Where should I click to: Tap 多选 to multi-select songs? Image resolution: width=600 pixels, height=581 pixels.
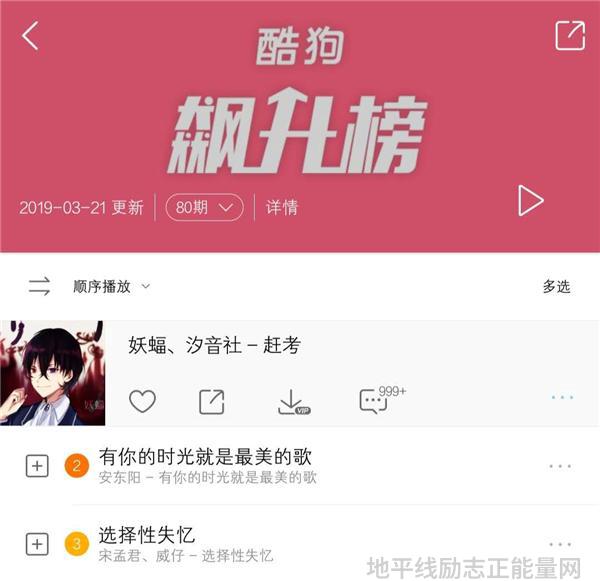point(556,286)
